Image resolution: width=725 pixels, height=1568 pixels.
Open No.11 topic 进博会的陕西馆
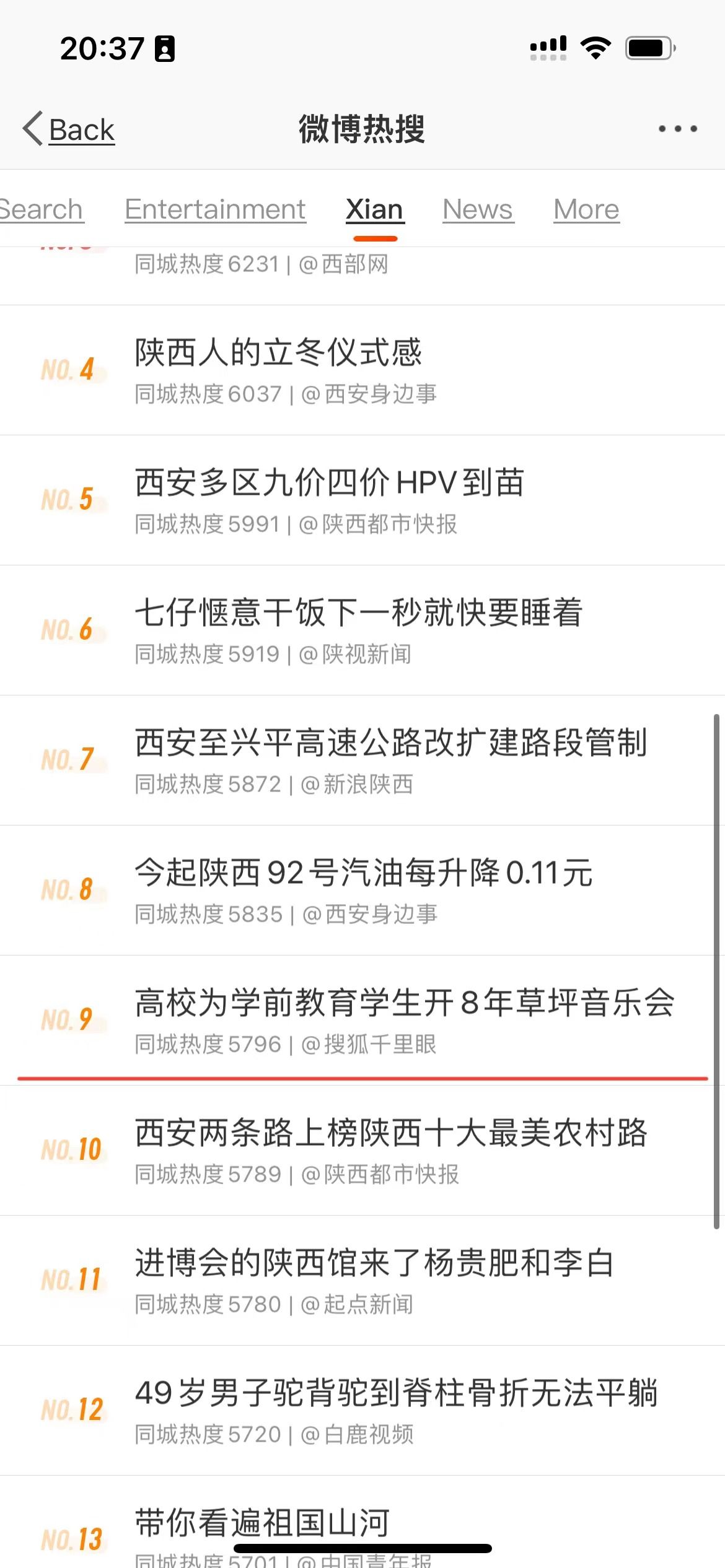(x=374, y=1263)
